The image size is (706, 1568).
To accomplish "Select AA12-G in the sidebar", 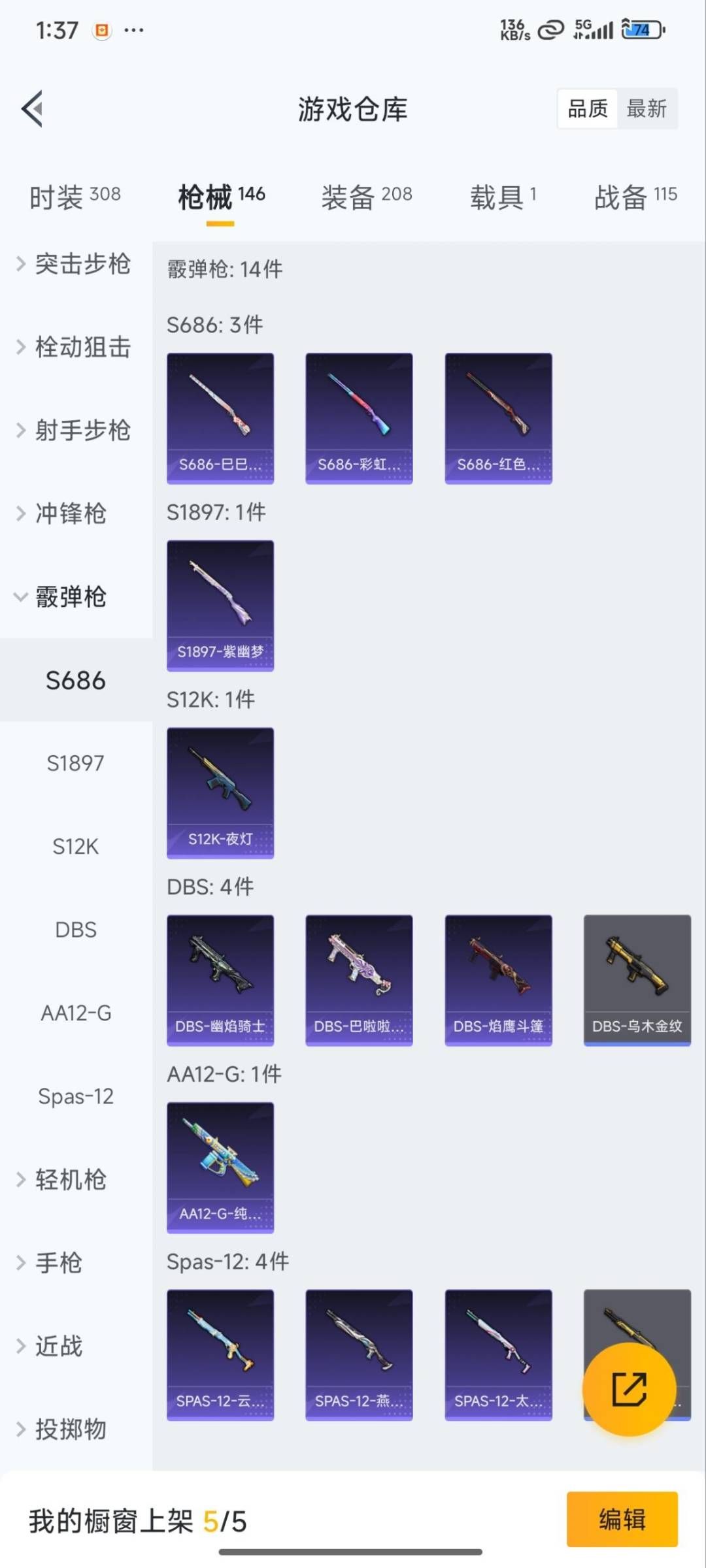I will click(76, 1013).
